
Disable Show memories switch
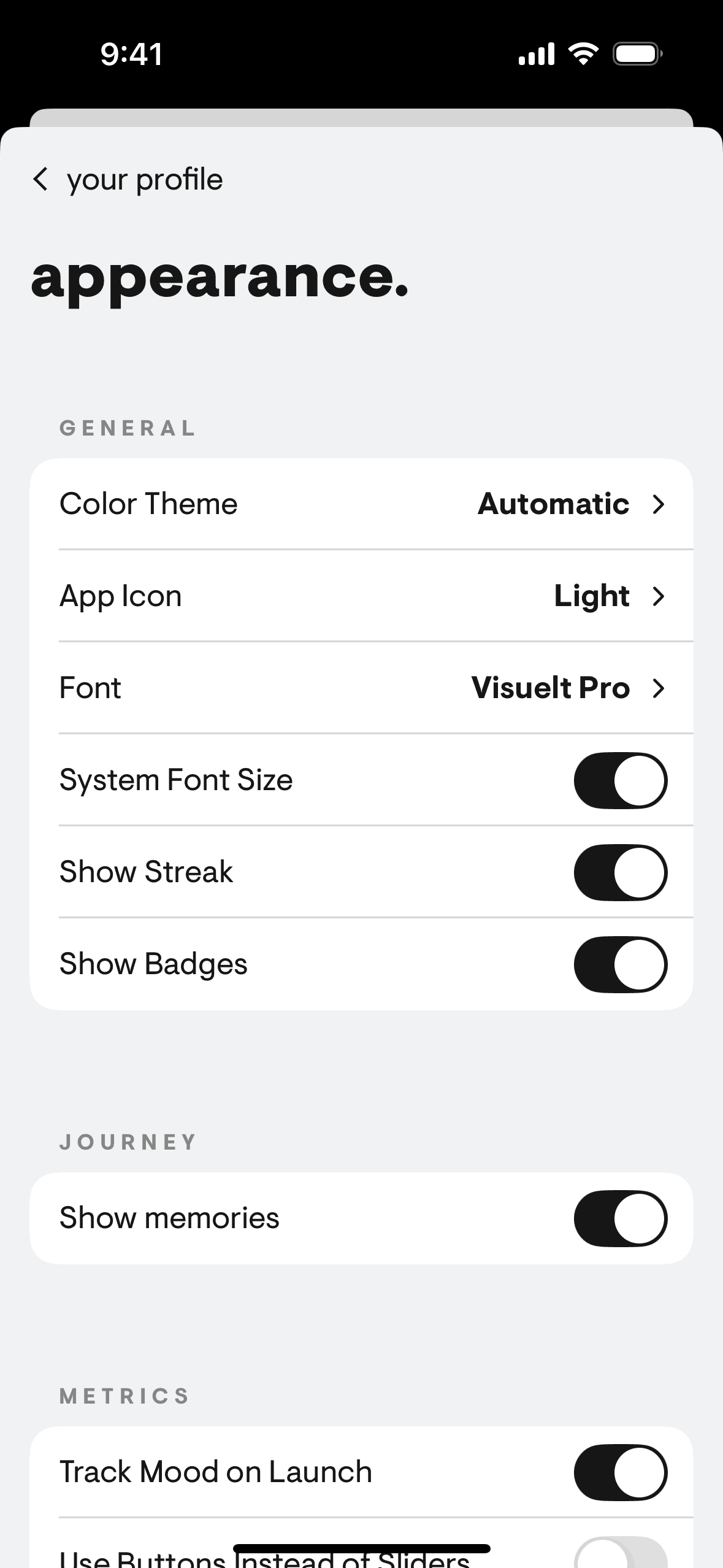(x=620, y=1218)
